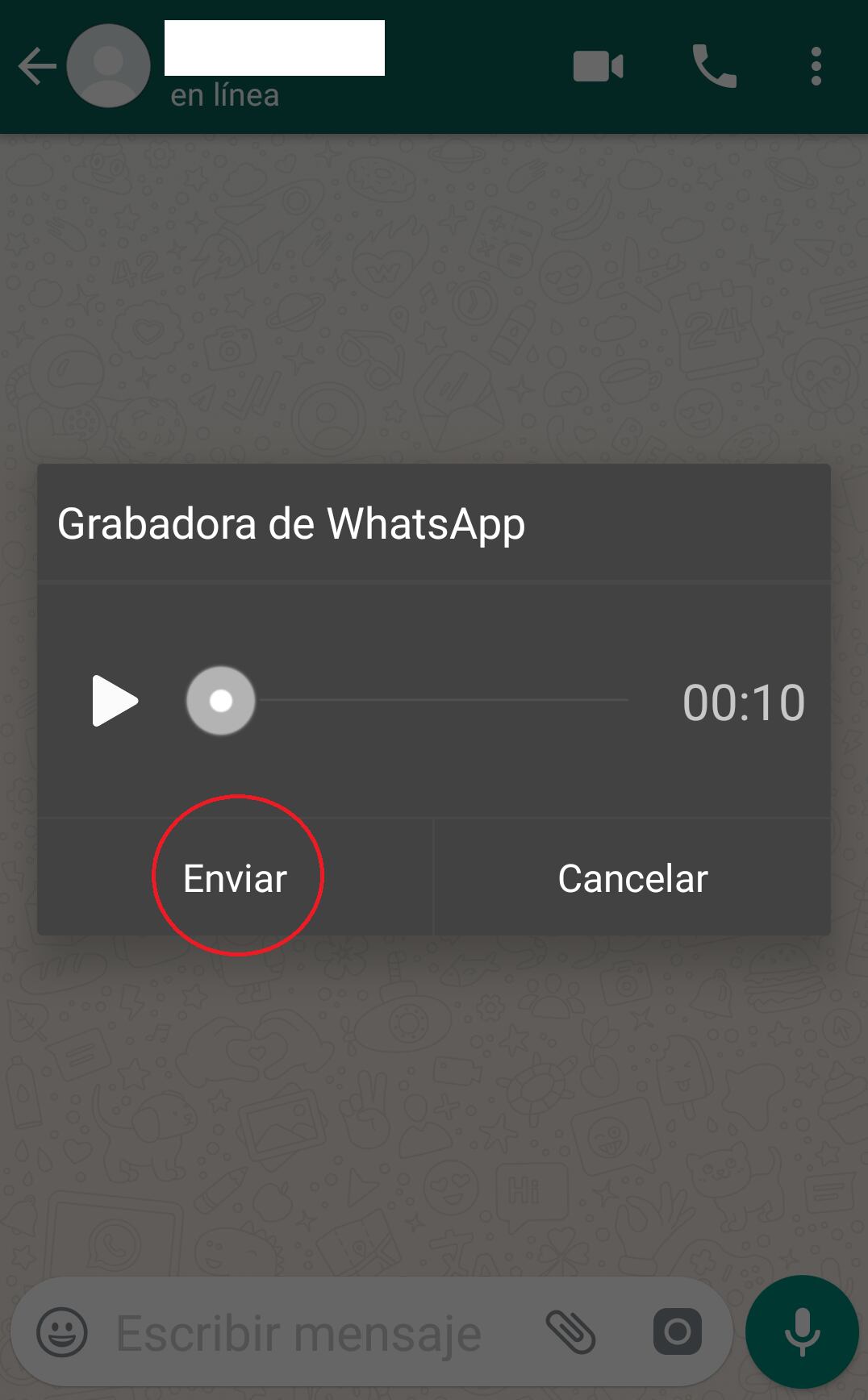Screen dimensions: 868x1400
Task: Tap the green microphone button
Action: coord(802,1331)
